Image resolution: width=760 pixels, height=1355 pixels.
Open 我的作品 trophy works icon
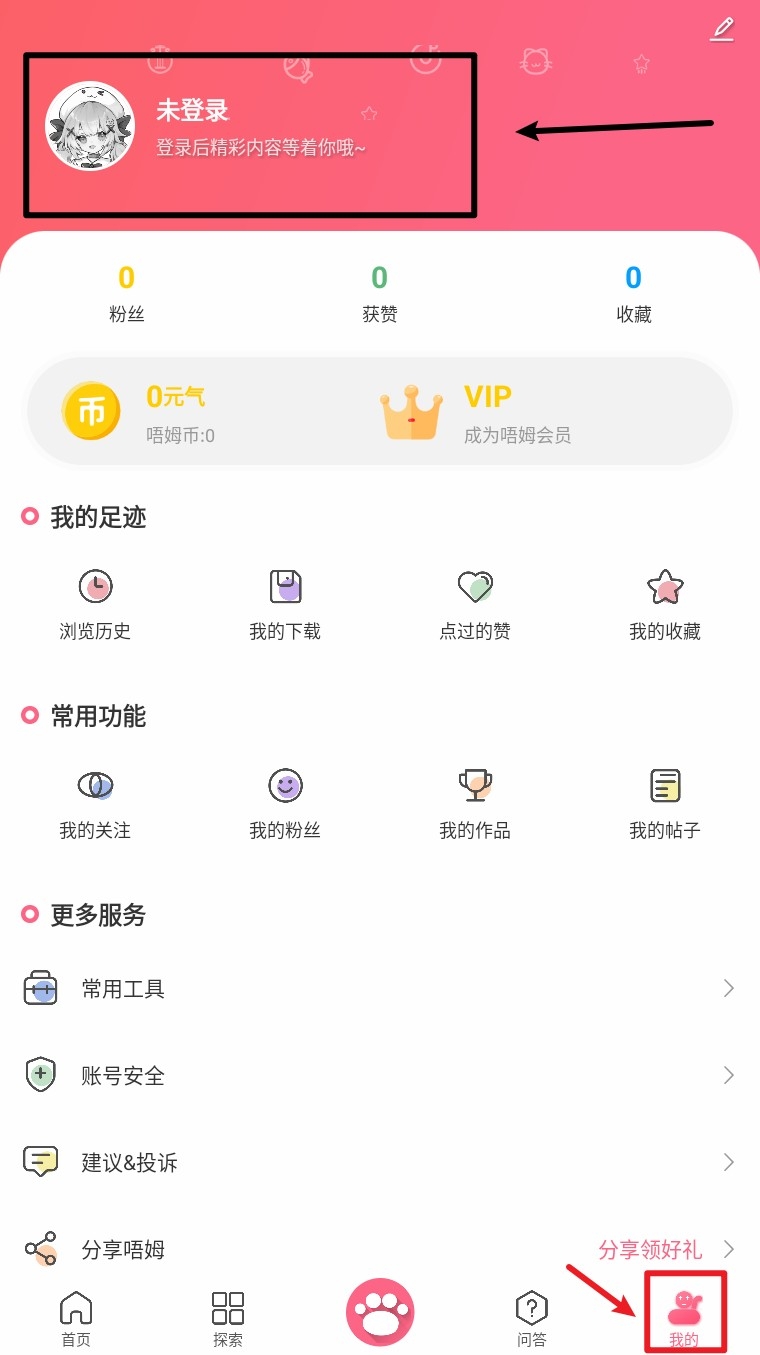475,786
